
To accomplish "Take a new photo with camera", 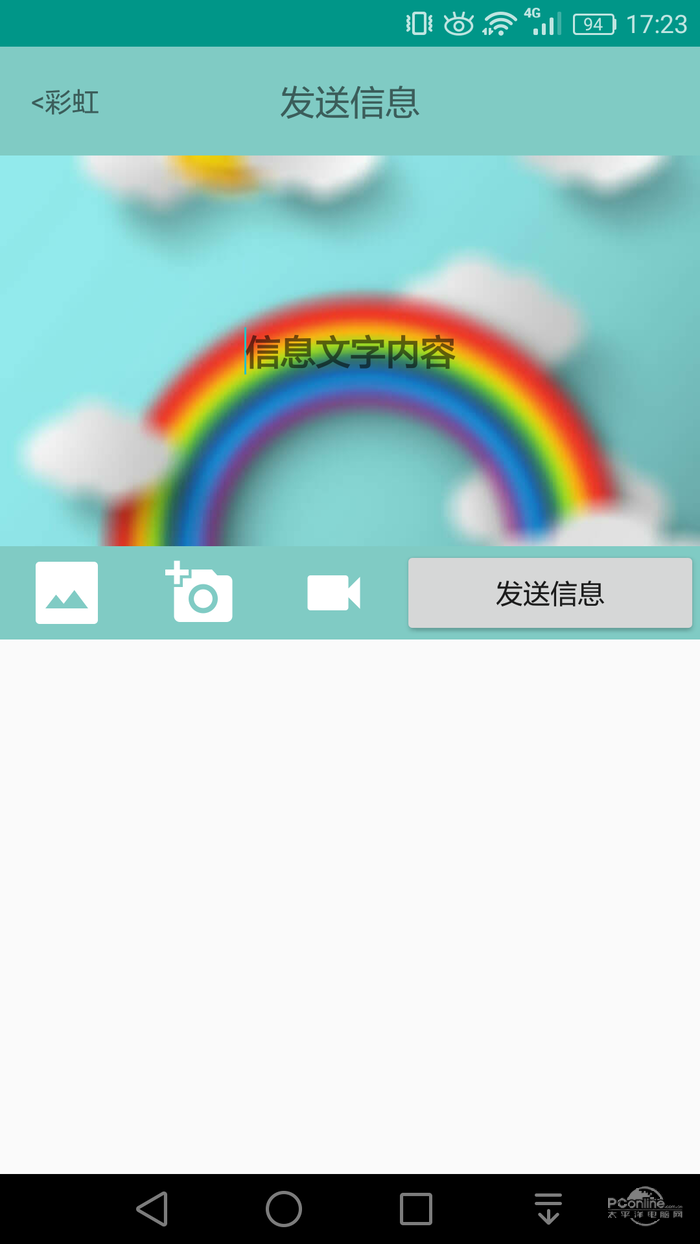I will [x=200, y=593].
